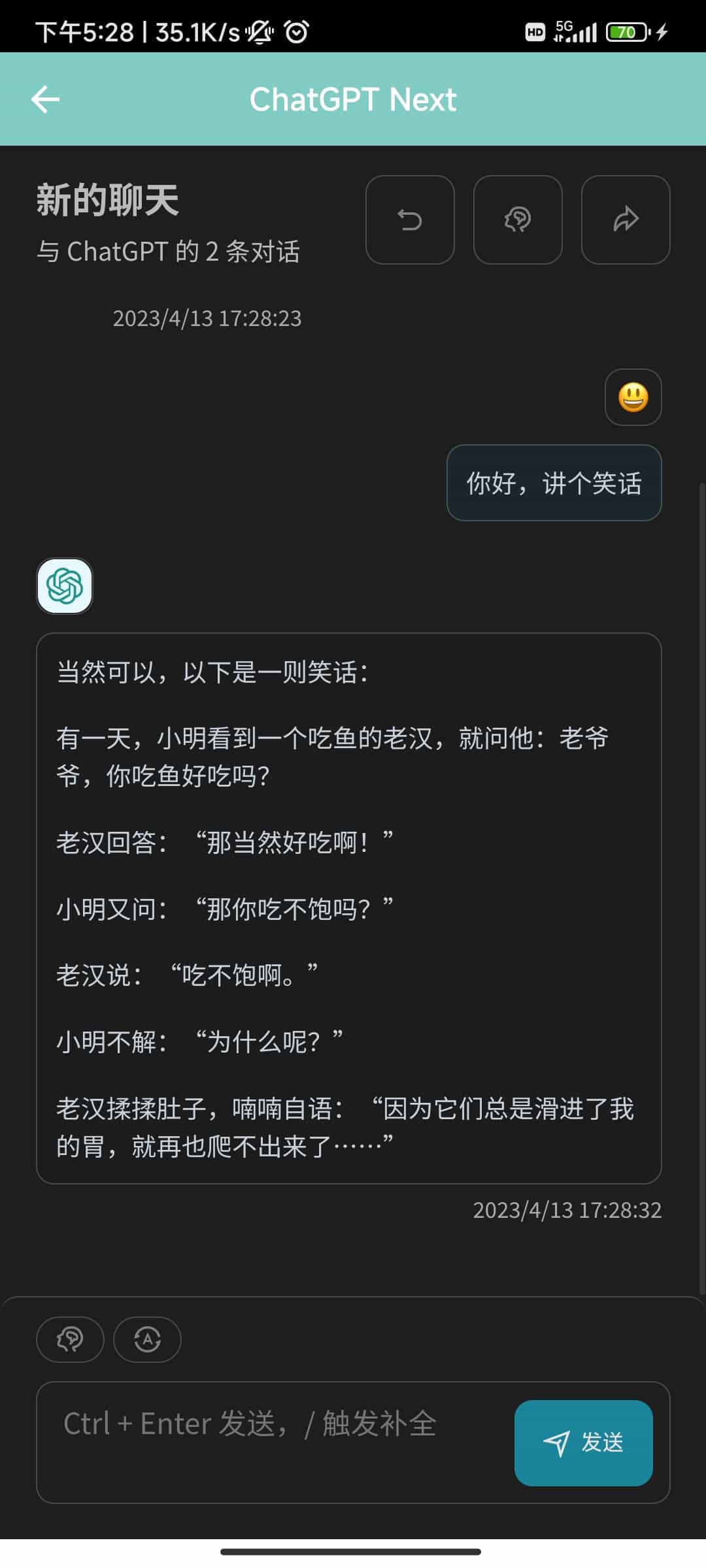The height and width of the screenshot is (1568, 706).
Task: Toggle the auto-translate feature button
Action: [147, 1339]
